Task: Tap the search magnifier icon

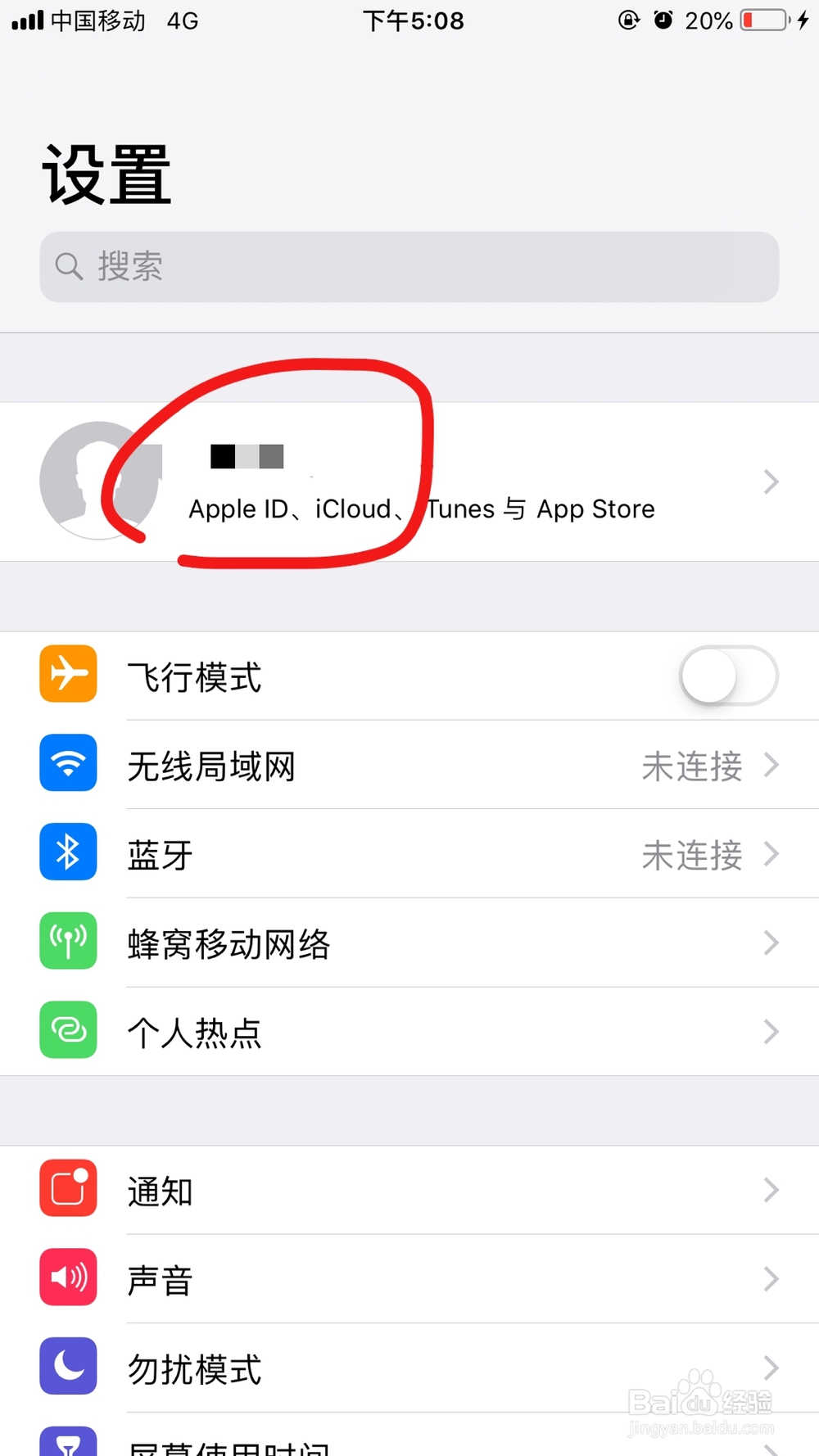Action: (x=68, y=266)
